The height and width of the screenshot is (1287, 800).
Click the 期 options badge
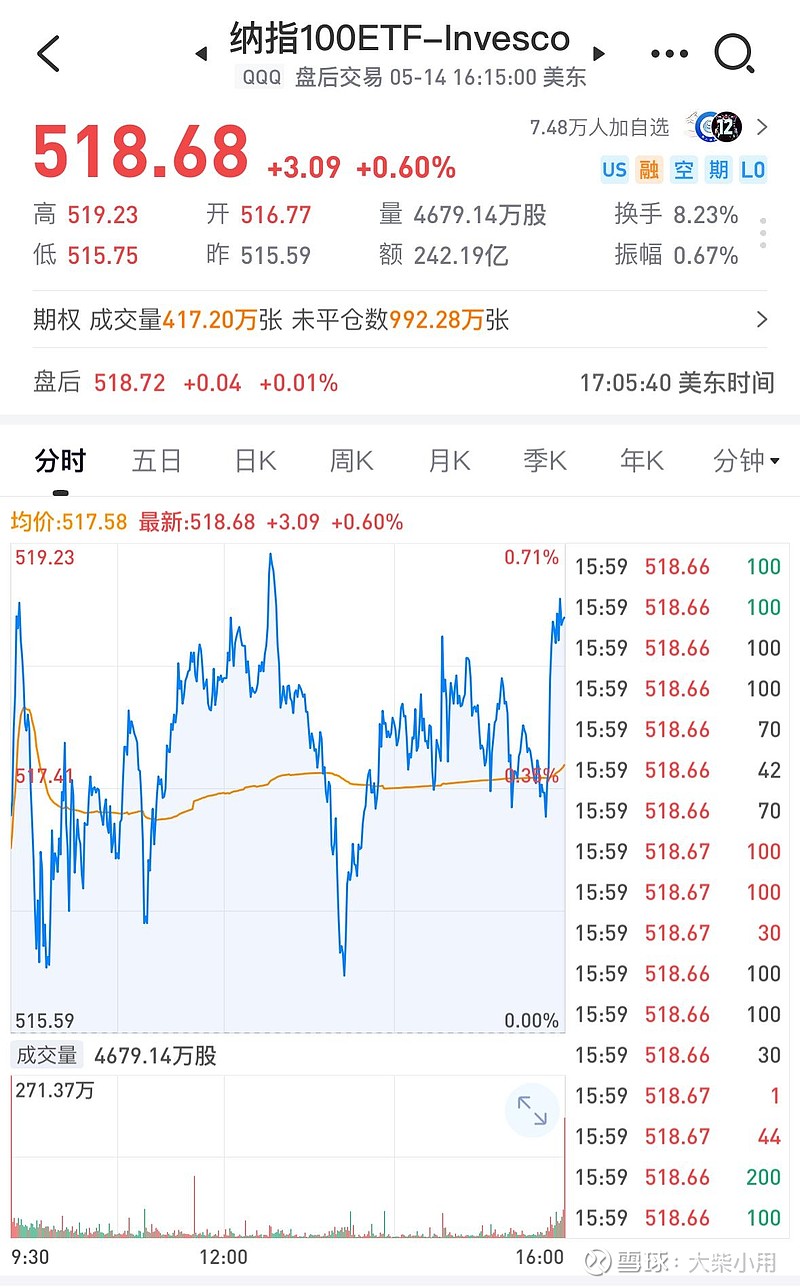[718, 170]
